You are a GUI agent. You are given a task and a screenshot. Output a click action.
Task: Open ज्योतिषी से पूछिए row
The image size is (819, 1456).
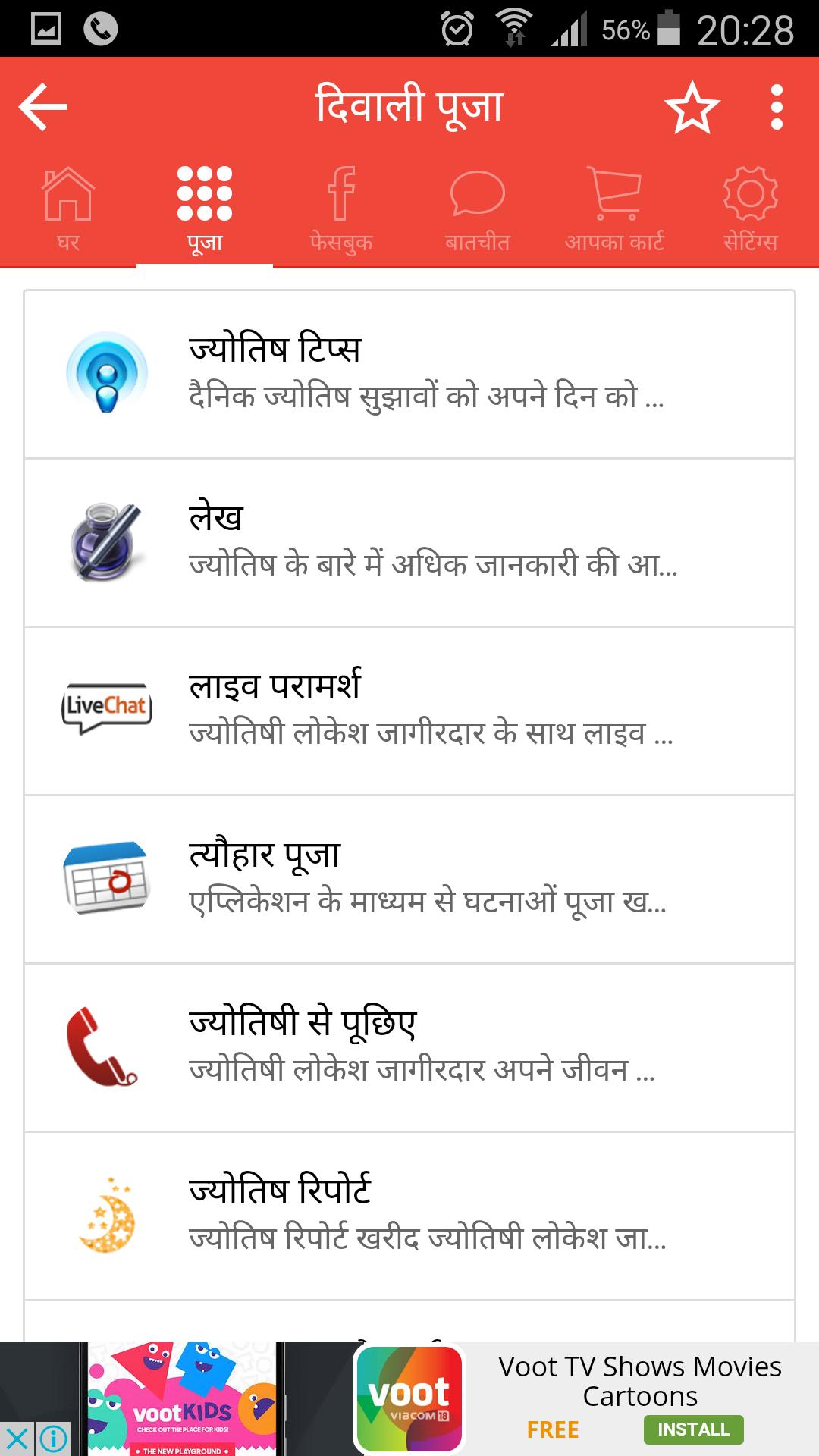coord(409,1047)
